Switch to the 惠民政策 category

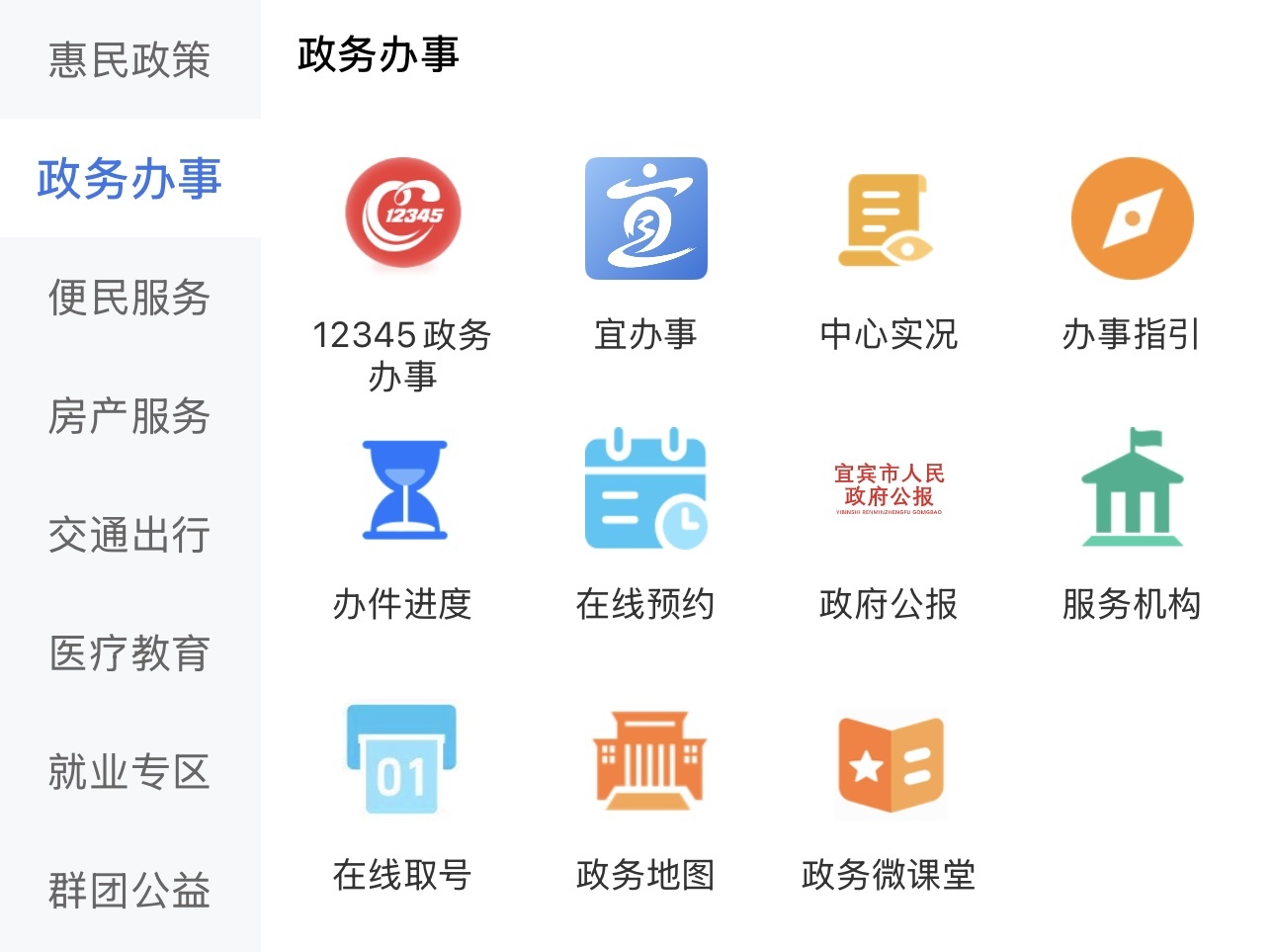[129, 59]
